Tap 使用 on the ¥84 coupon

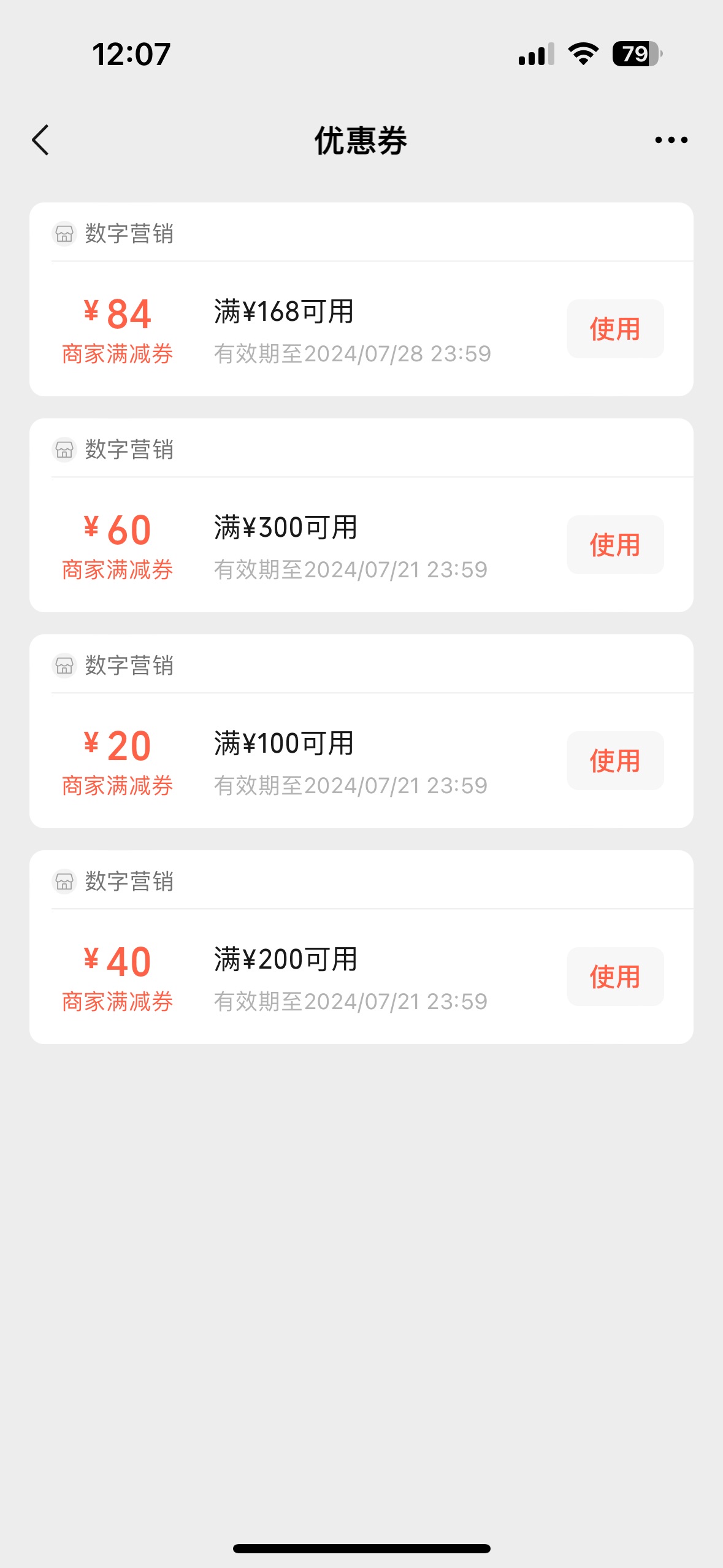[615, 329]
